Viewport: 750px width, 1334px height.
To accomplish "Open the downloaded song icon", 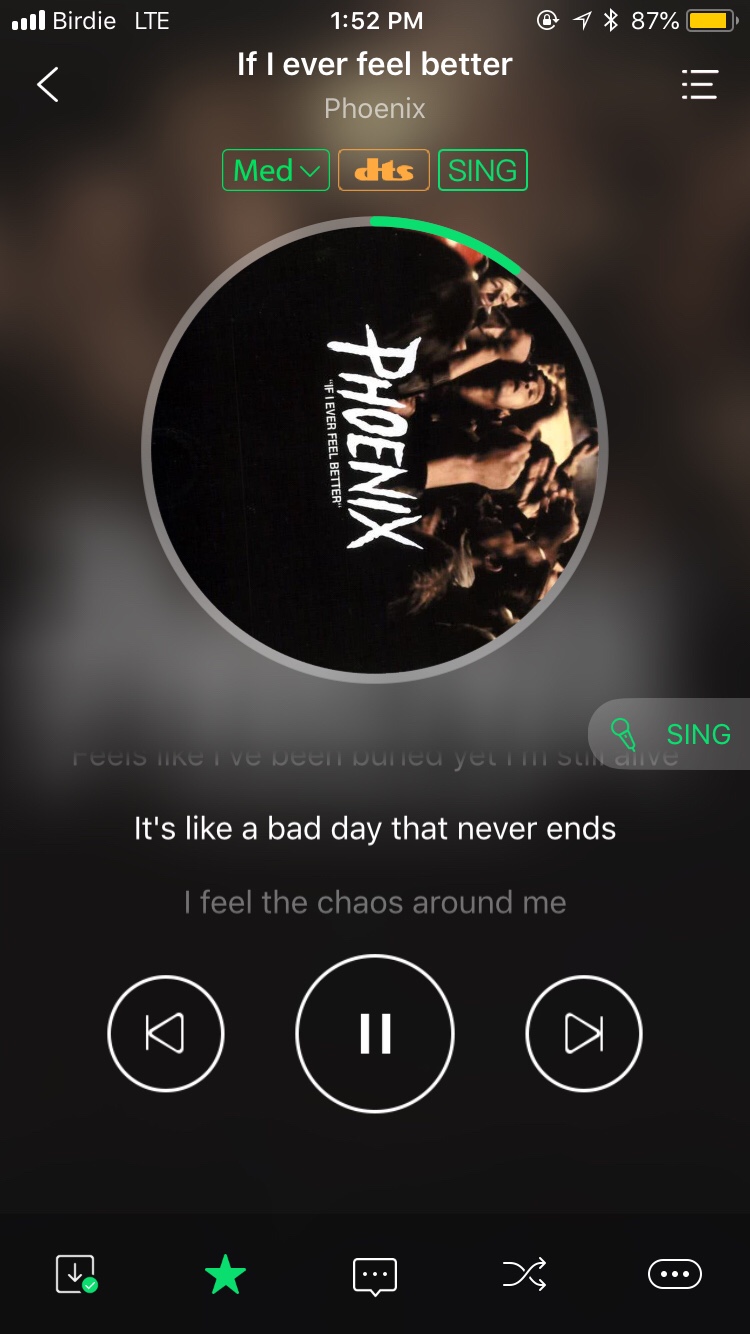I will [x=76, y=1274].
